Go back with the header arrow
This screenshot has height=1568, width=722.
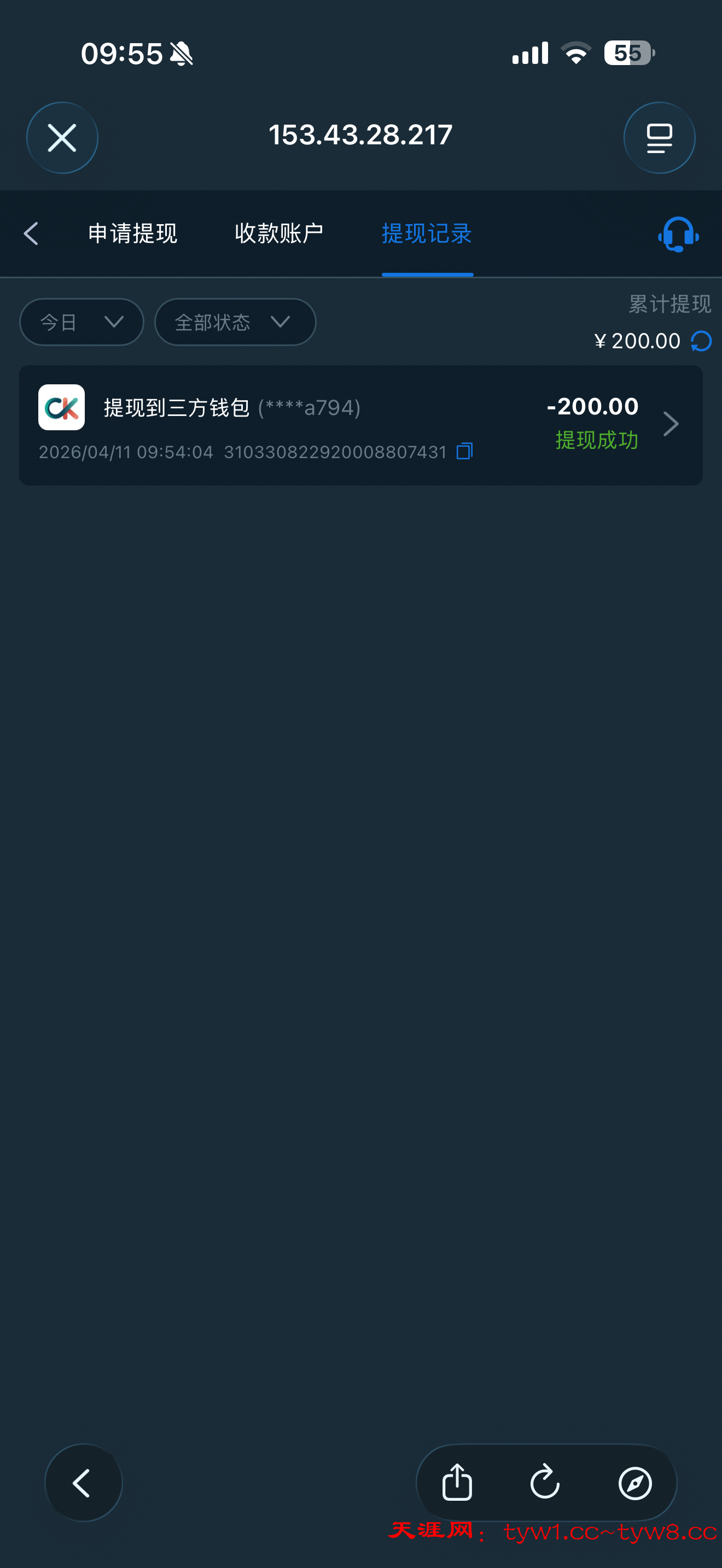click(31, 234)
